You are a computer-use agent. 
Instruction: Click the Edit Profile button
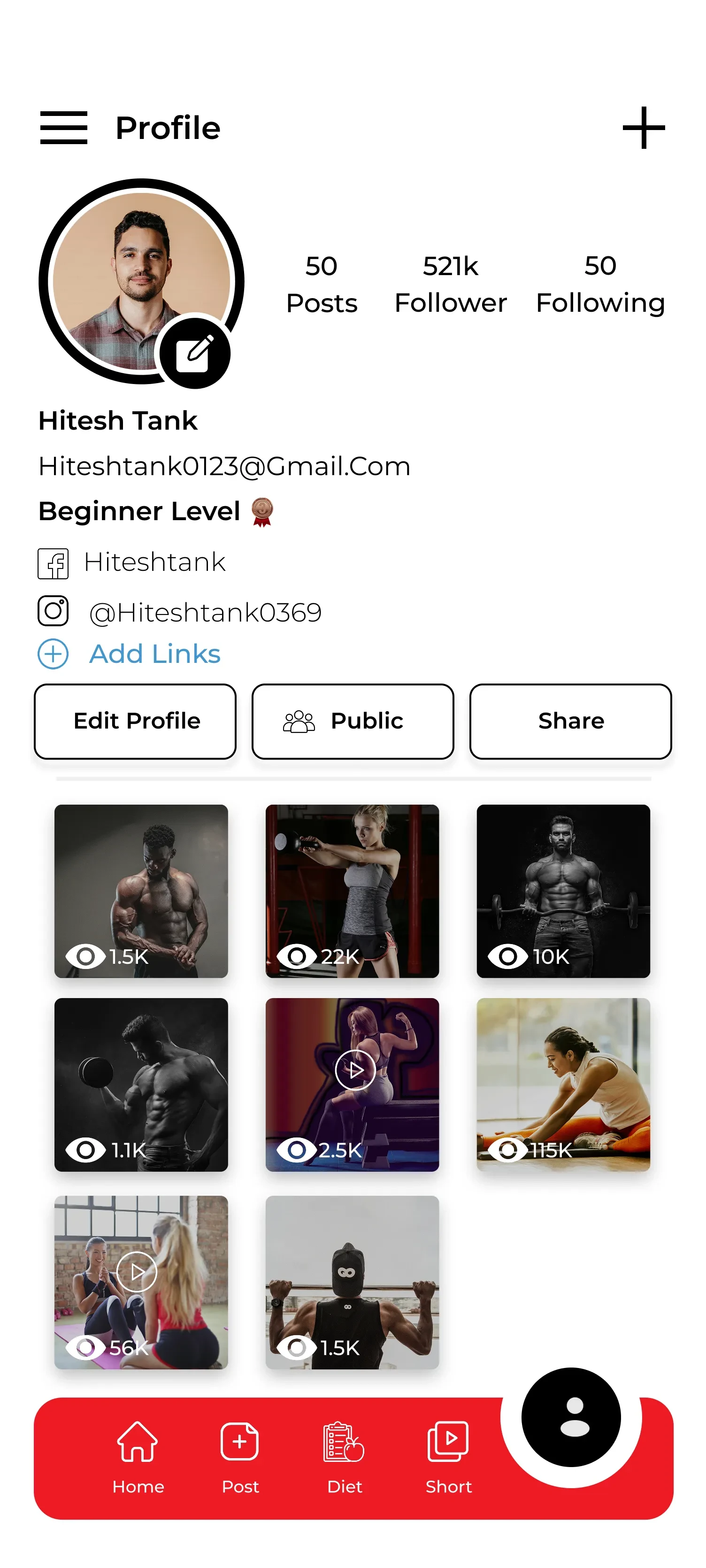click(135, 721)
